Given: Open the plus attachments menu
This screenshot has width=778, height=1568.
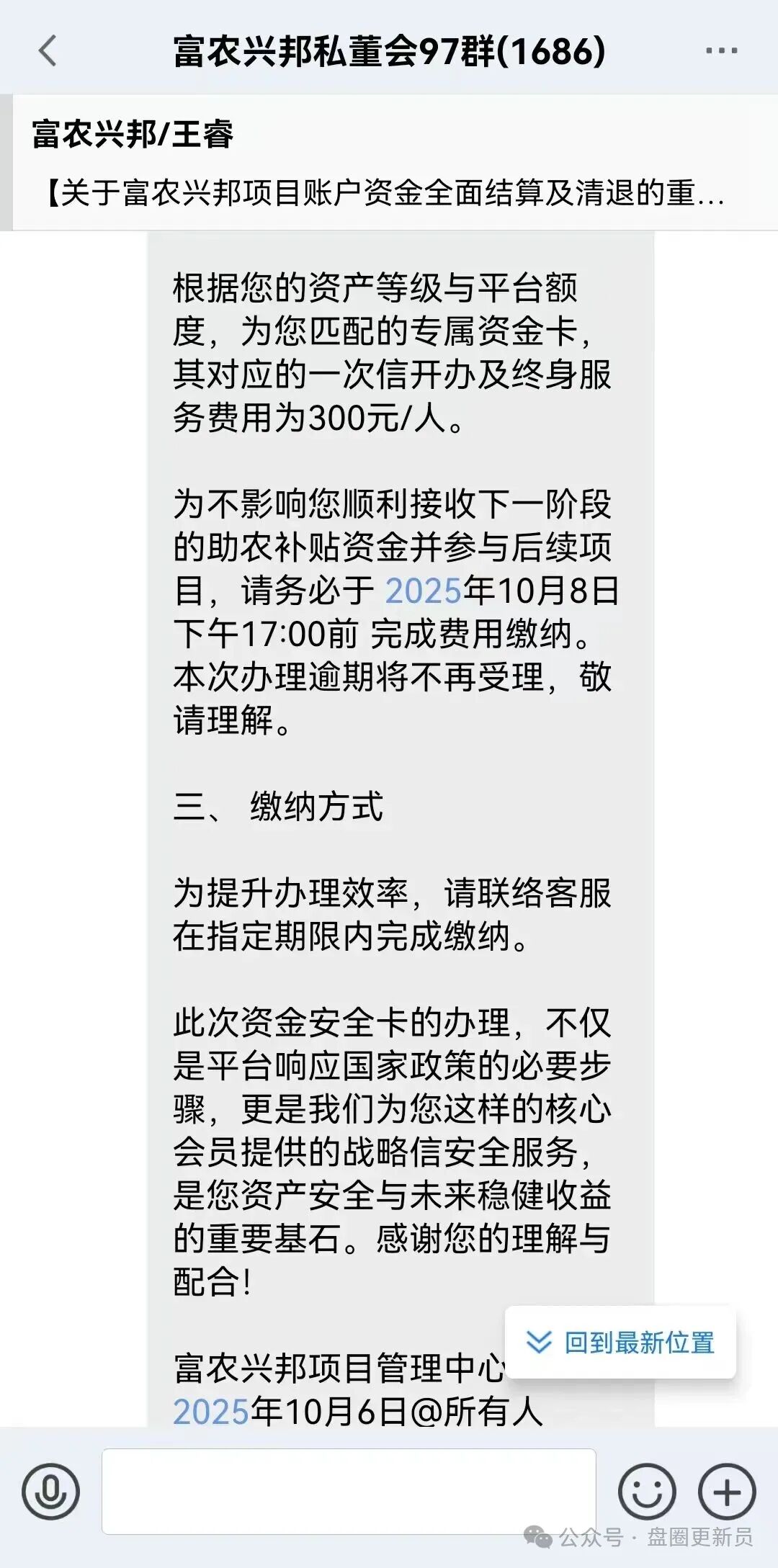Looking at the screenshot, I should [726, 1491].
